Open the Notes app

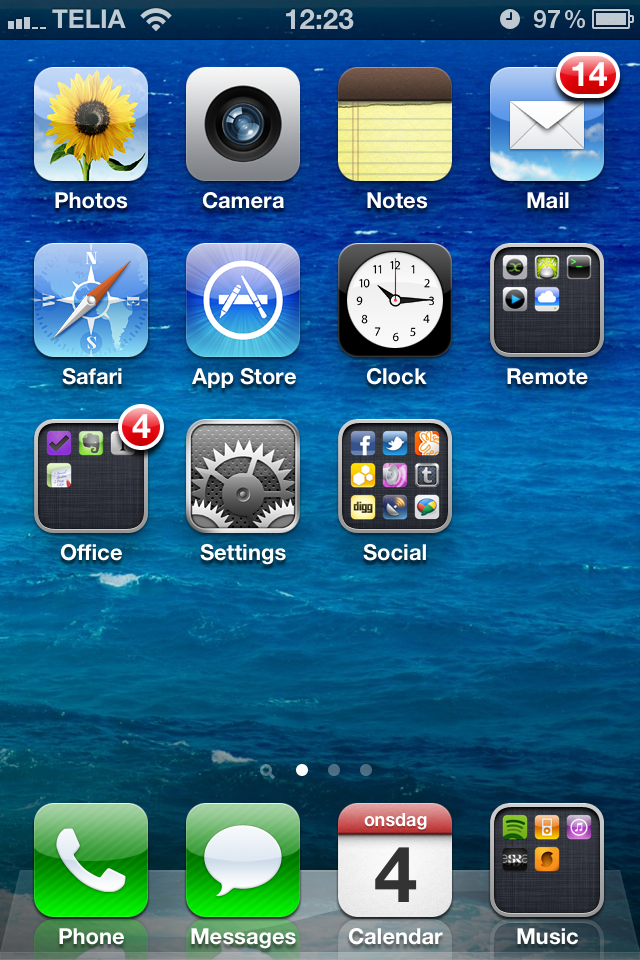[x=395, y=124]
